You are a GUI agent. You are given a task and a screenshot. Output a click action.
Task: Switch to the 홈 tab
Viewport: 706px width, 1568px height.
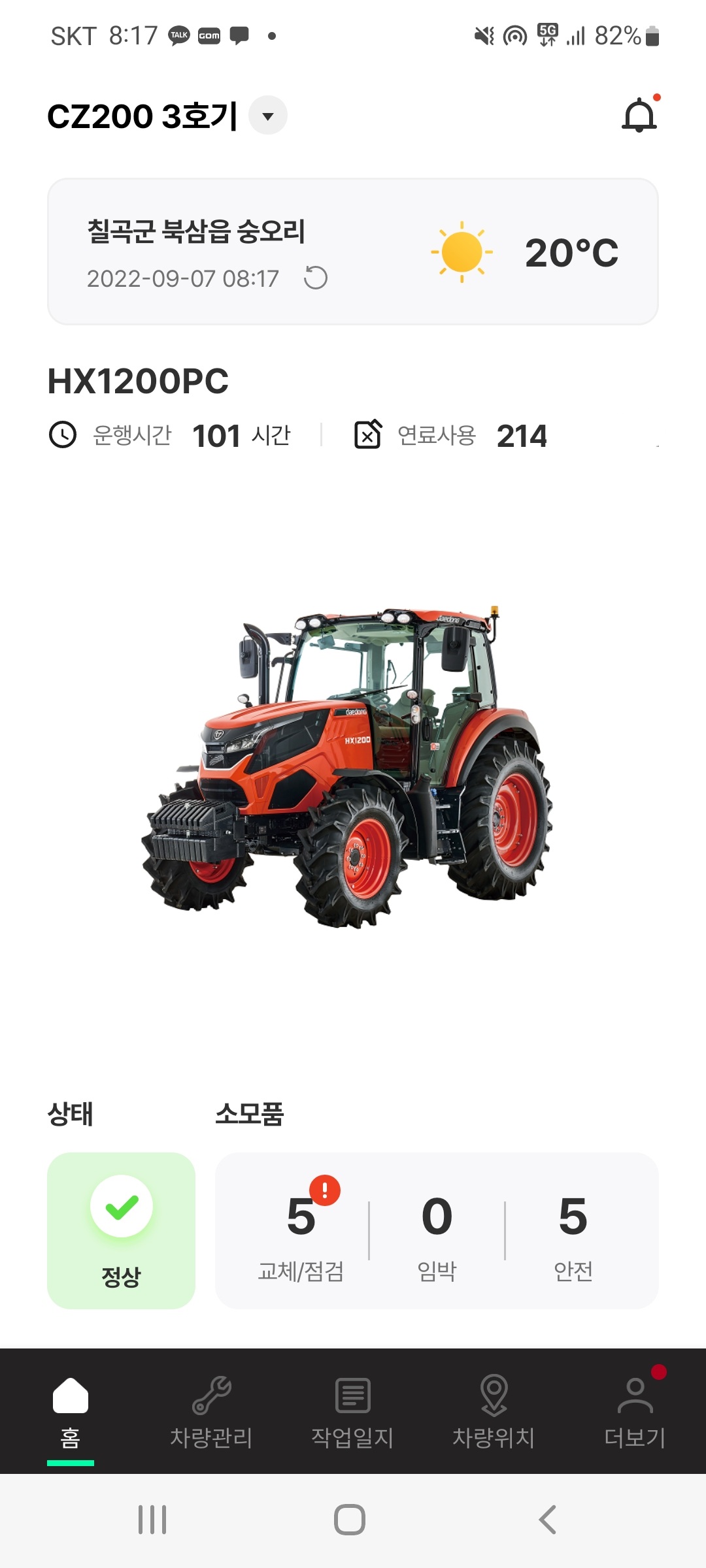point(71,1411)
